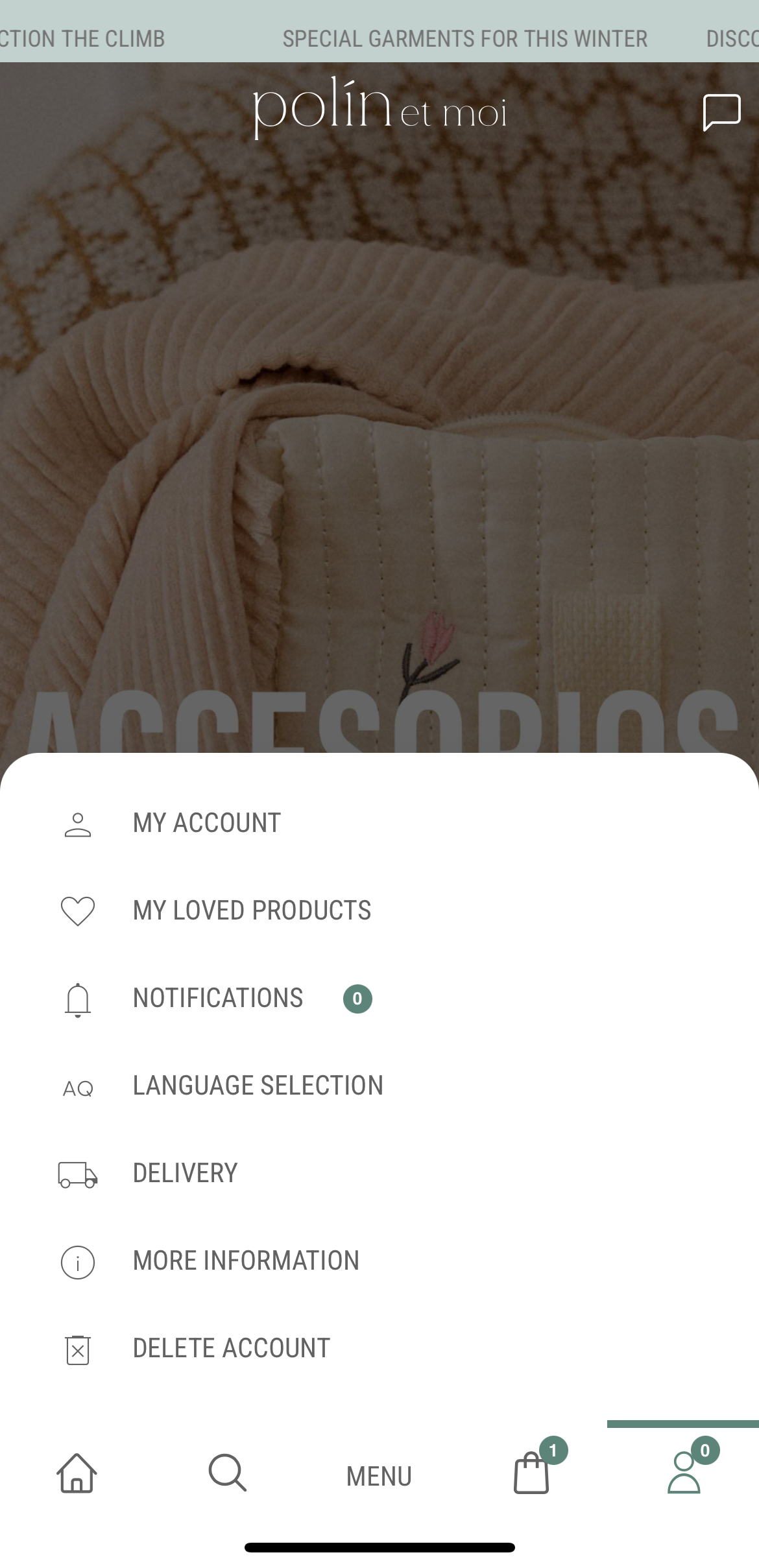Open More Information
The height and width of the screenshot is (1568, 759).
pyautogui.click(x=245, y=1261)
